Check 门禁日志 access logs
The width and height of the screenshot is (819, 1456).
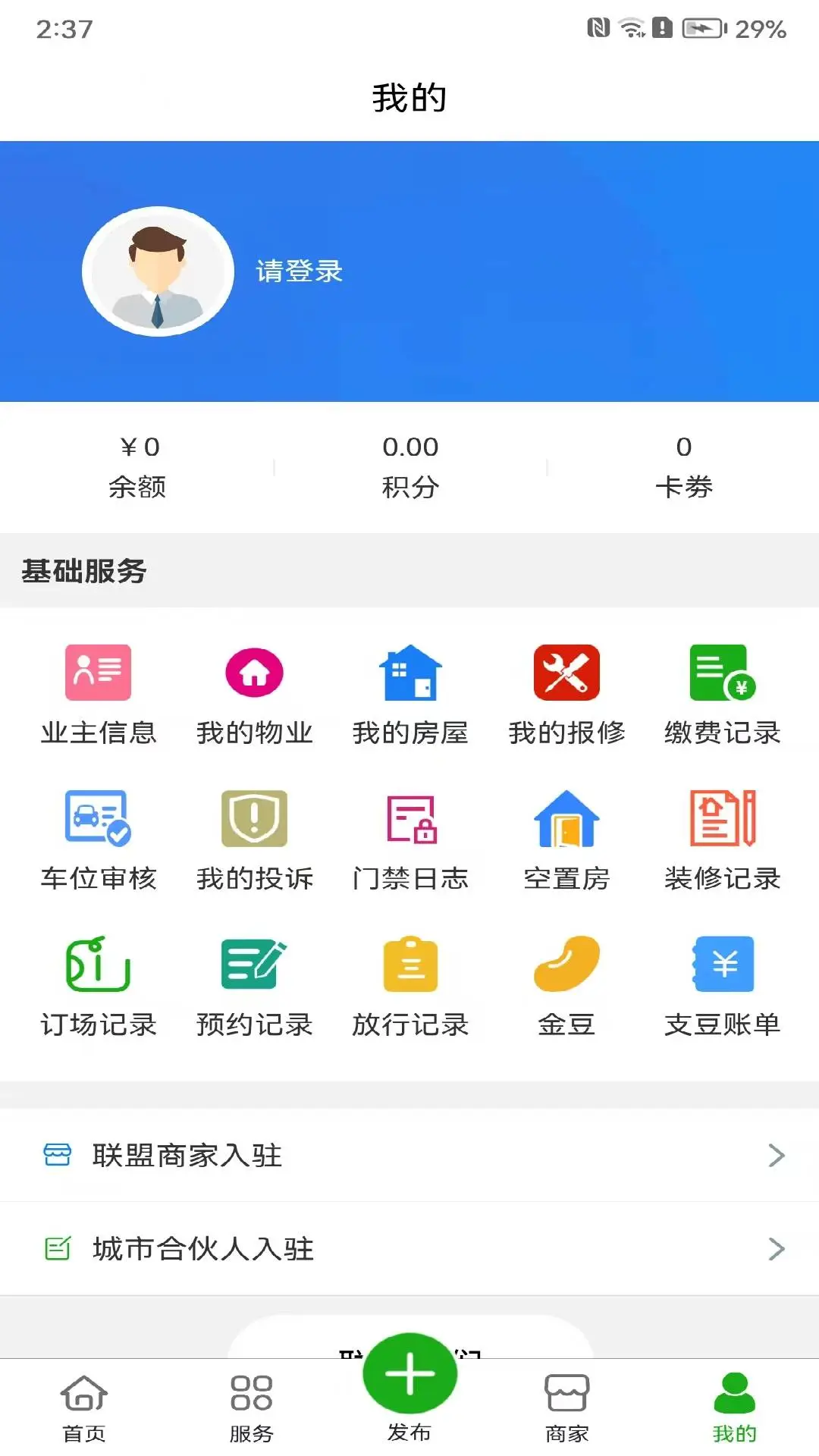[x=409, y=838]
